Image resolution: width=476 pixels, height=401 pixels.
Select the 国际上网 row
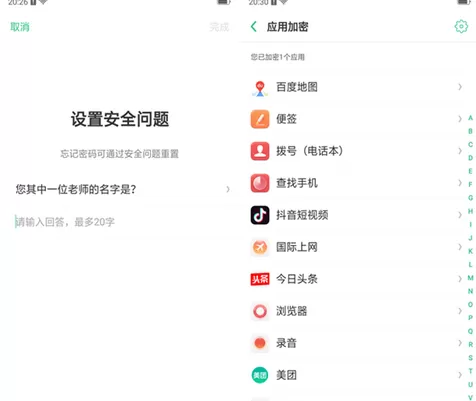click(357, 247)
